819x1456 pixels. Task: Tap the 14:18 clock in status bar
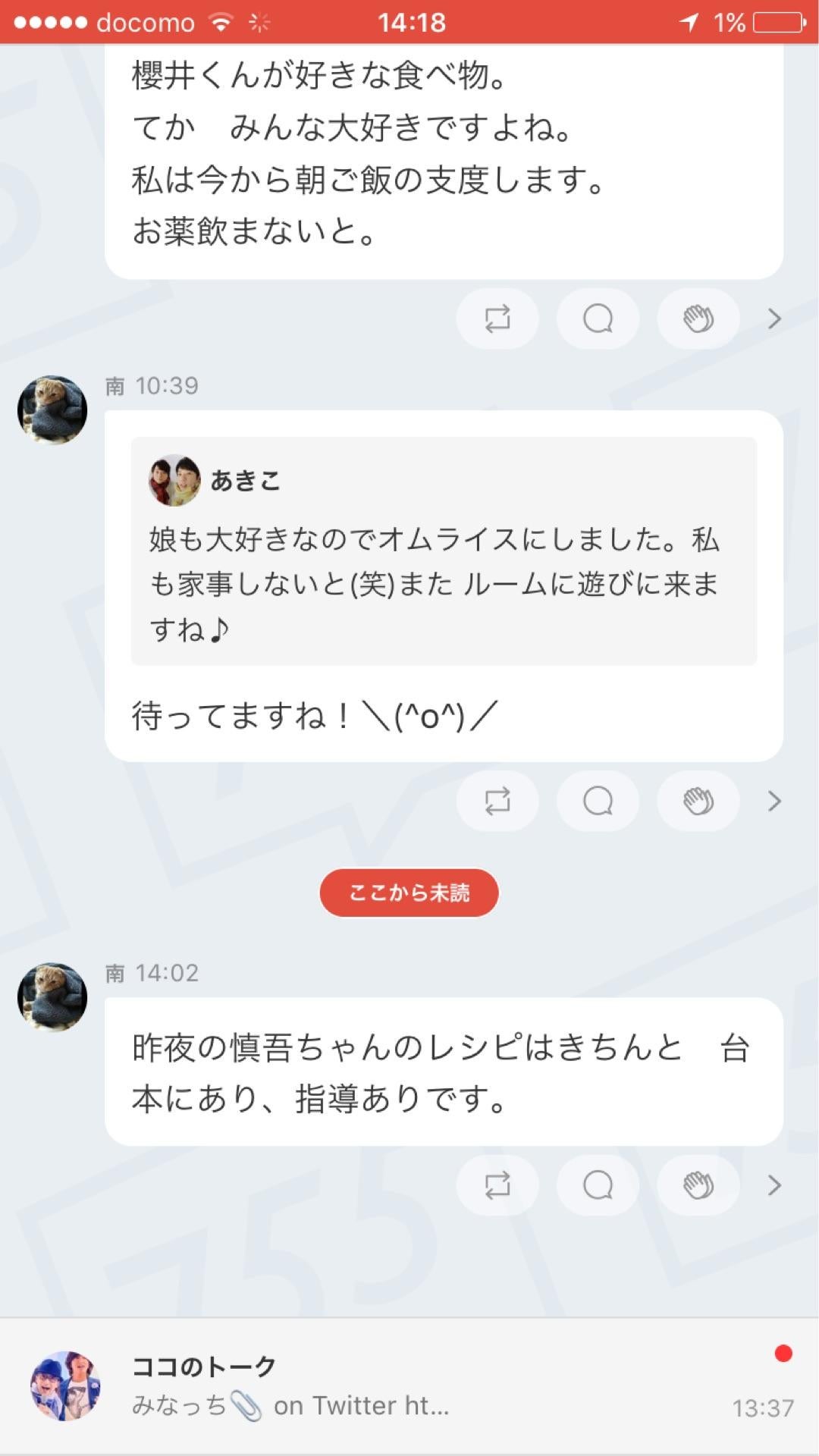(x=409, y=22)
